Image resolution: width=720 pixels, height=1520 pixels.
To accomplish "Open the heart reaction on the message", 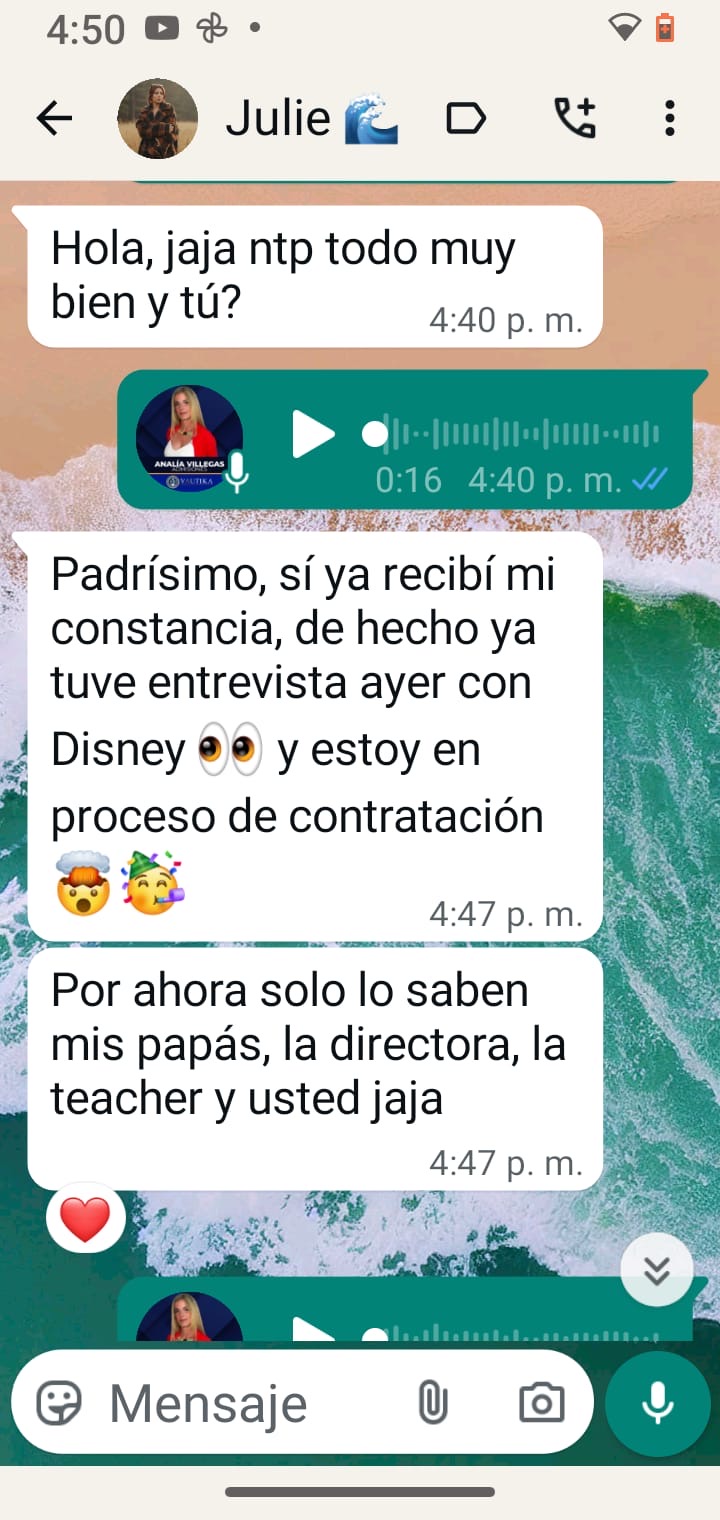I will click(x=86, y=1219).
